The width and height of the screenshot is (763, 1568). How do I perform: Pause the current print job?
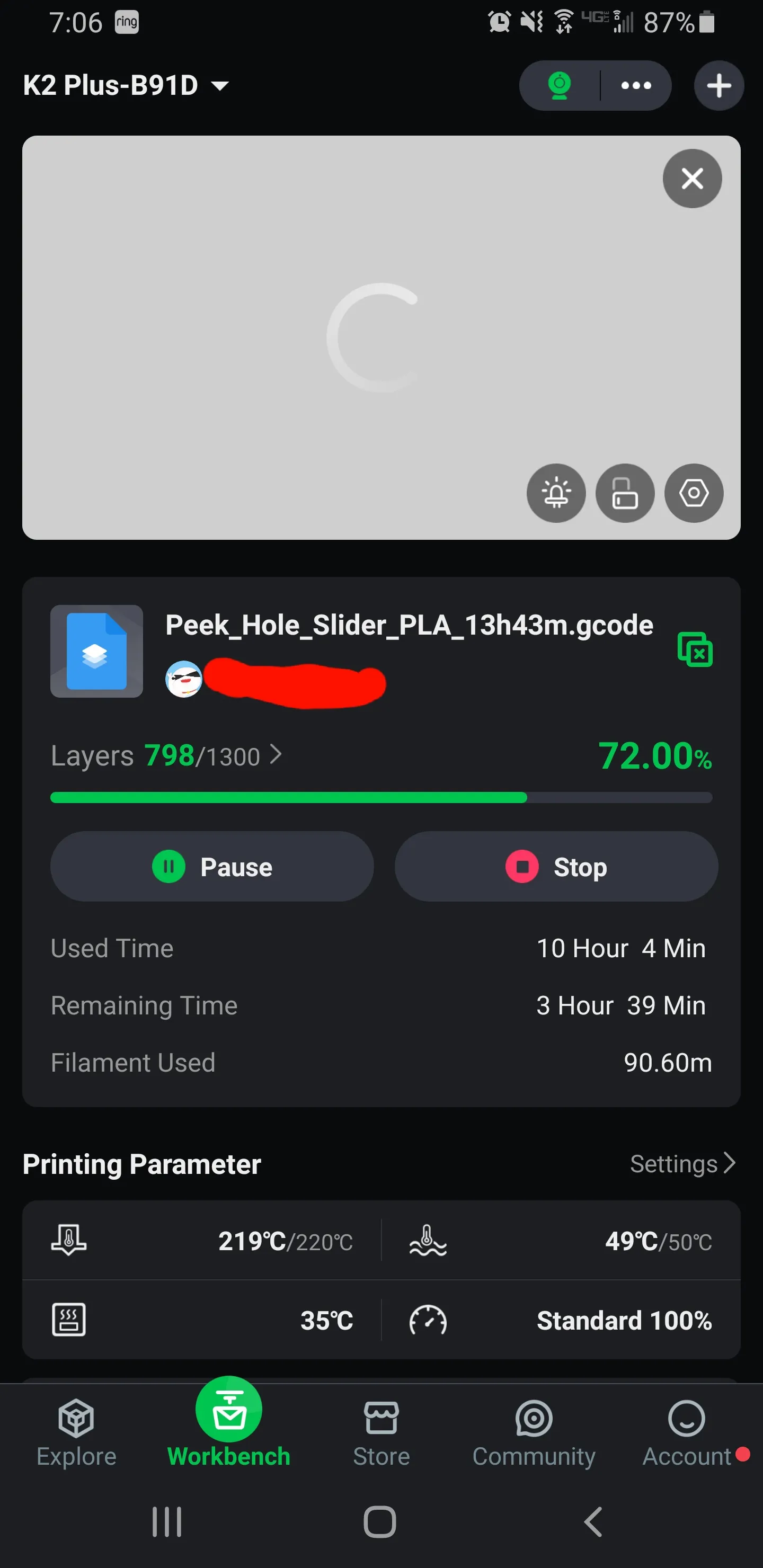212,867
